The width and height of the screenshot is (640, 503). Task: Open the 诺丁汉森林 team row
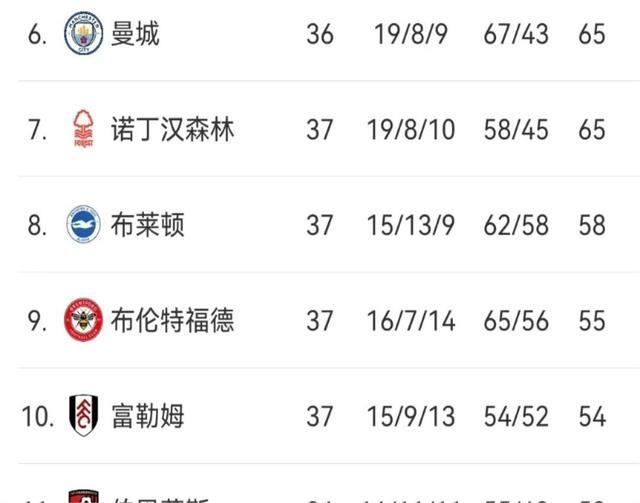click(172, 129)
